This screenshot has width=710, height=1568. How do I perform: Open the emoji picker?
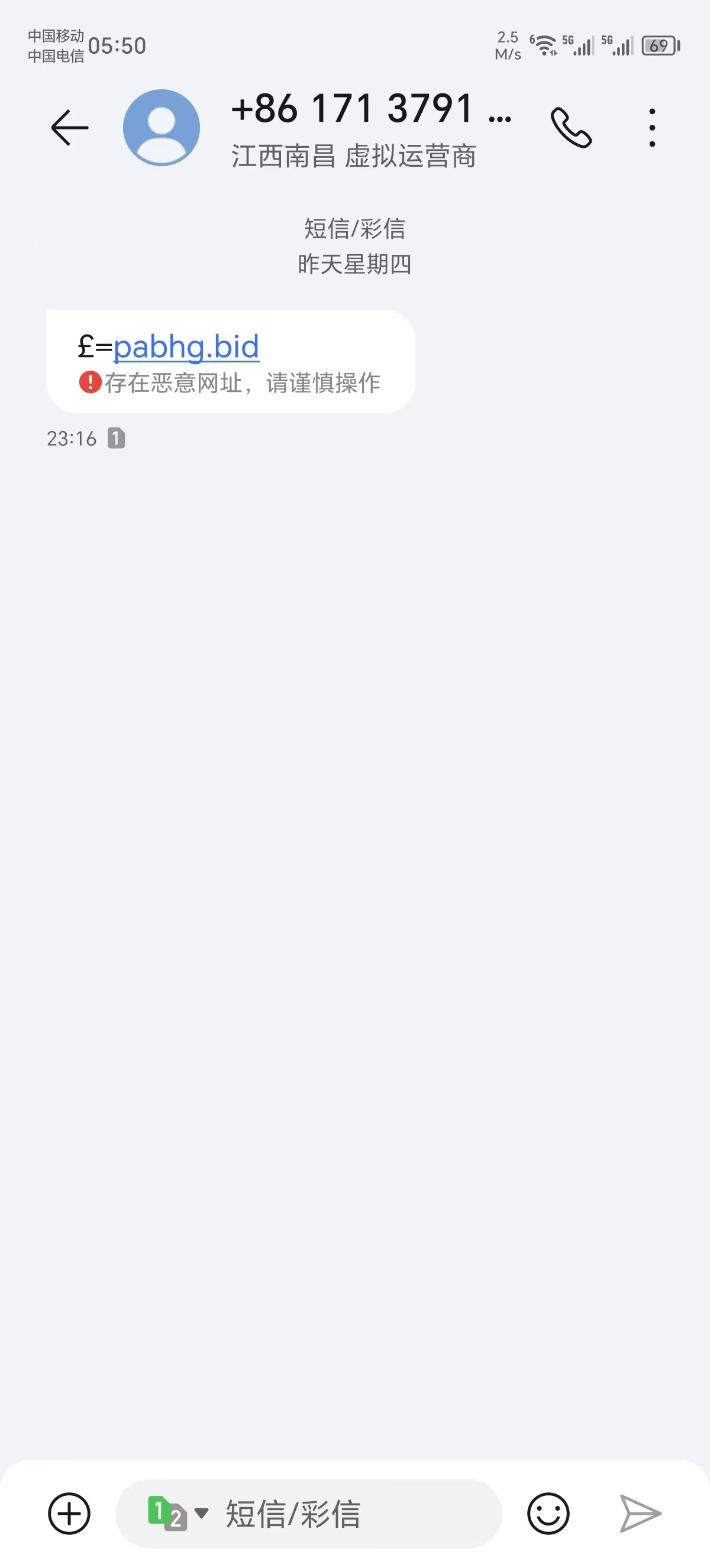tap(548, 1513)
